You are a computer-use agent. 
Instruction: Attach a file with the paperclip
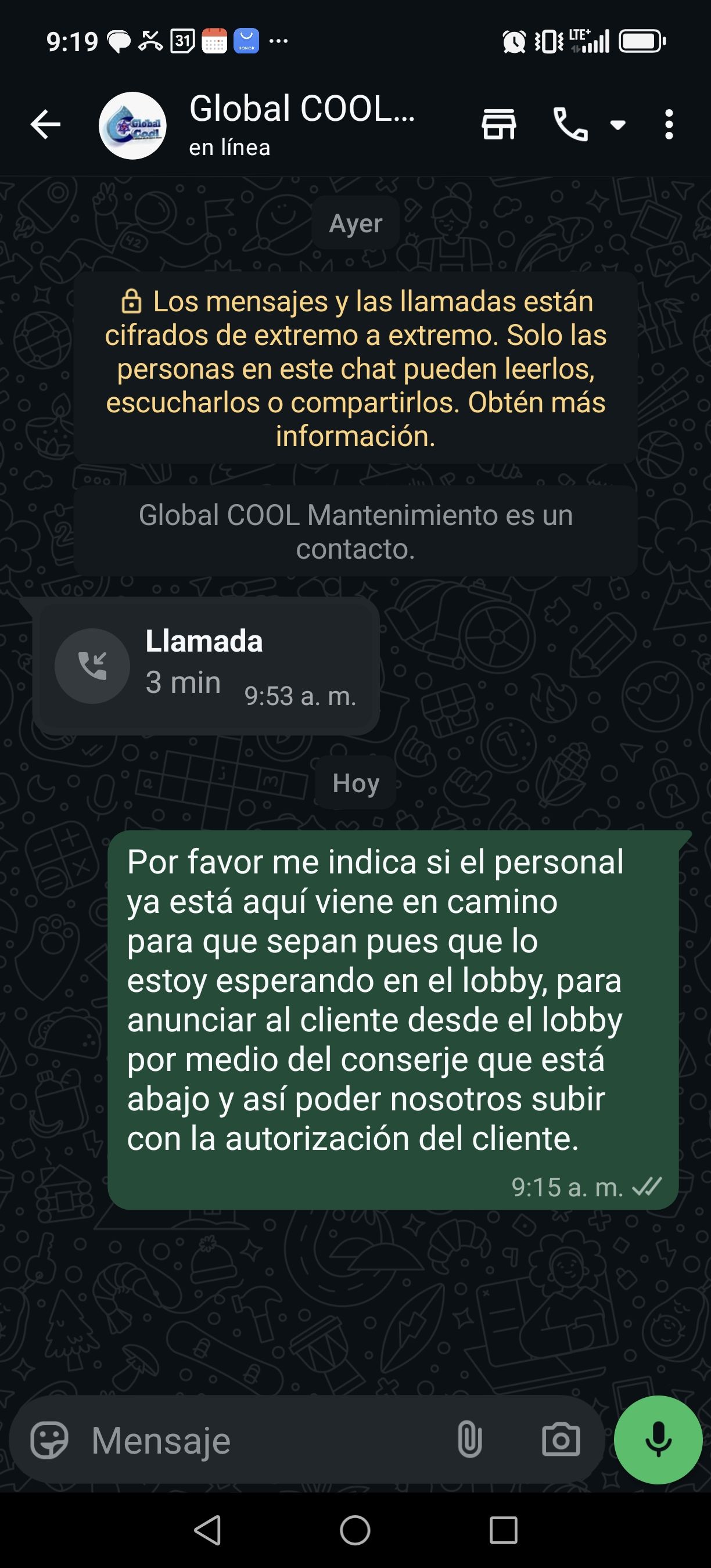469,1440
